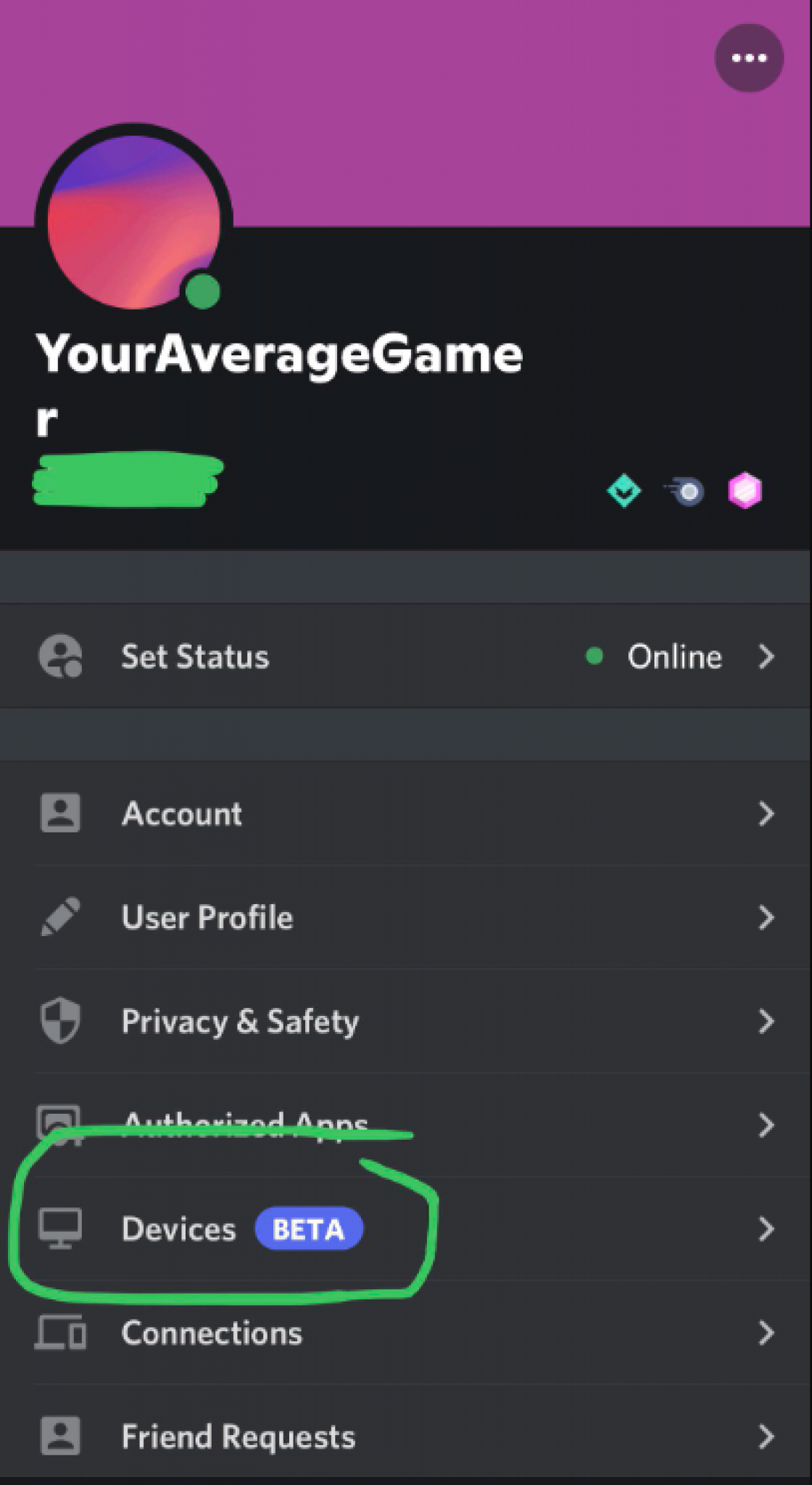The image size is (812, 1485).
Task: Open the three-dot options menu top right
Action: [749, 59]
